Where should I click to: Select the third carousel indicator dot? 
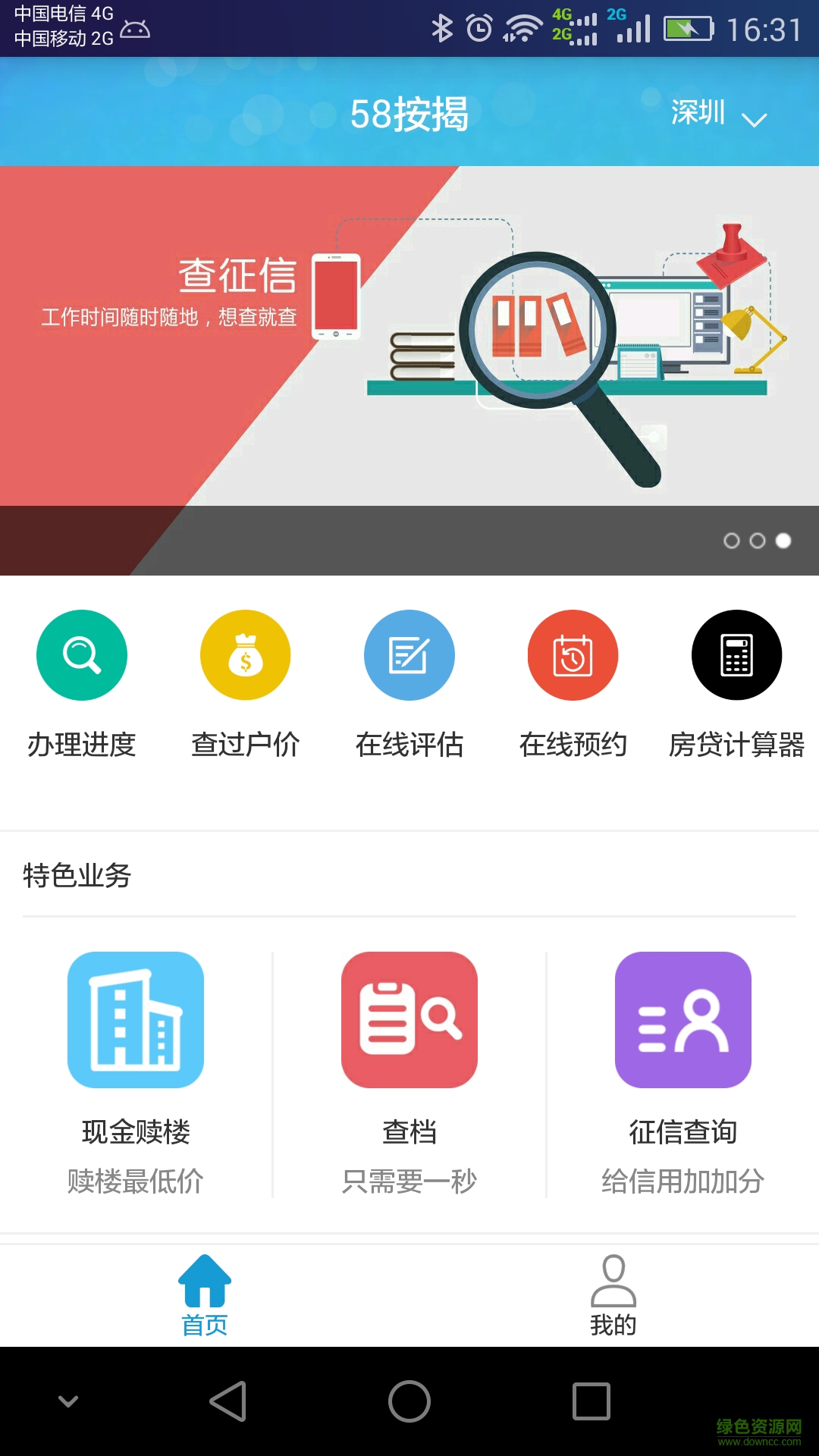click(782, 541)
